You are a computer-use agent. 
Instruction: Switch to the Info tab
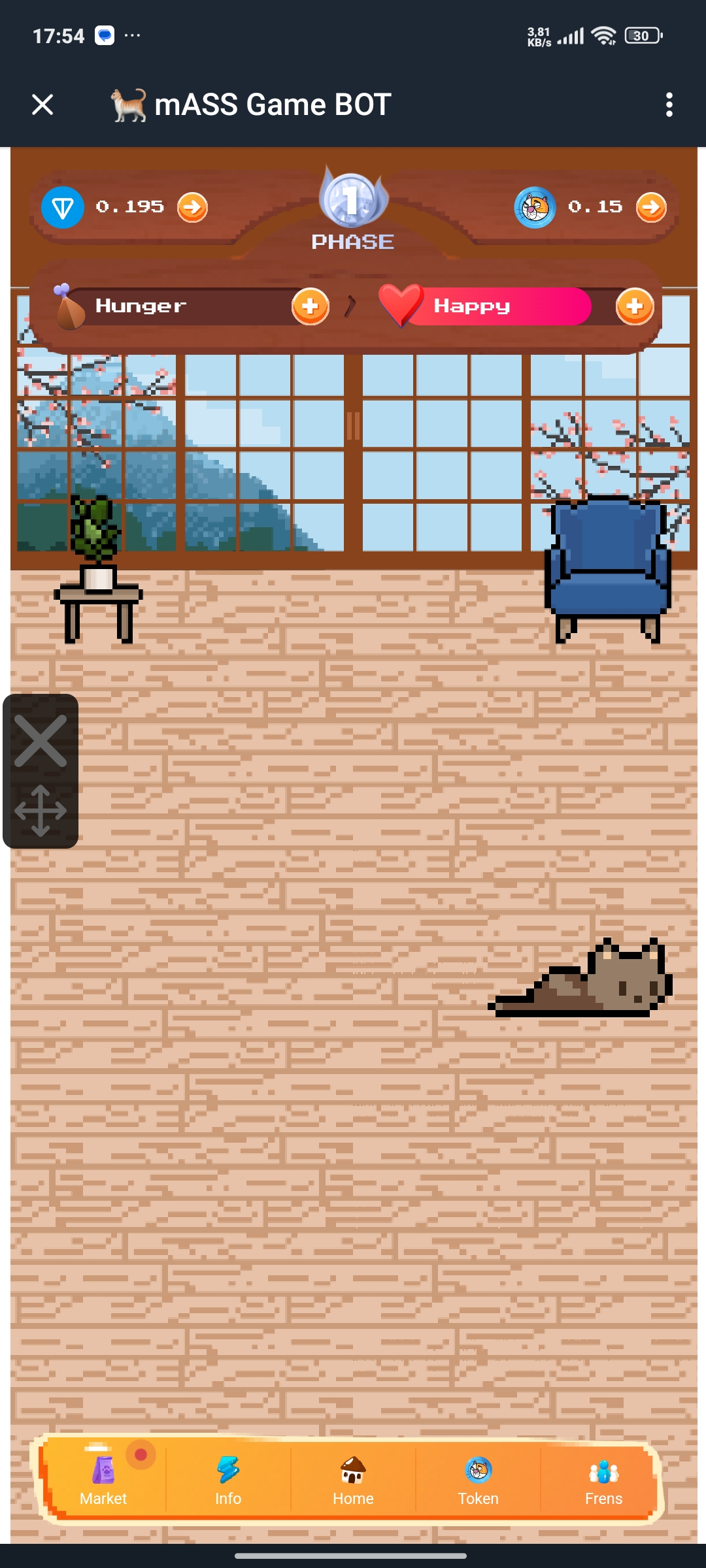point(228,1480)
